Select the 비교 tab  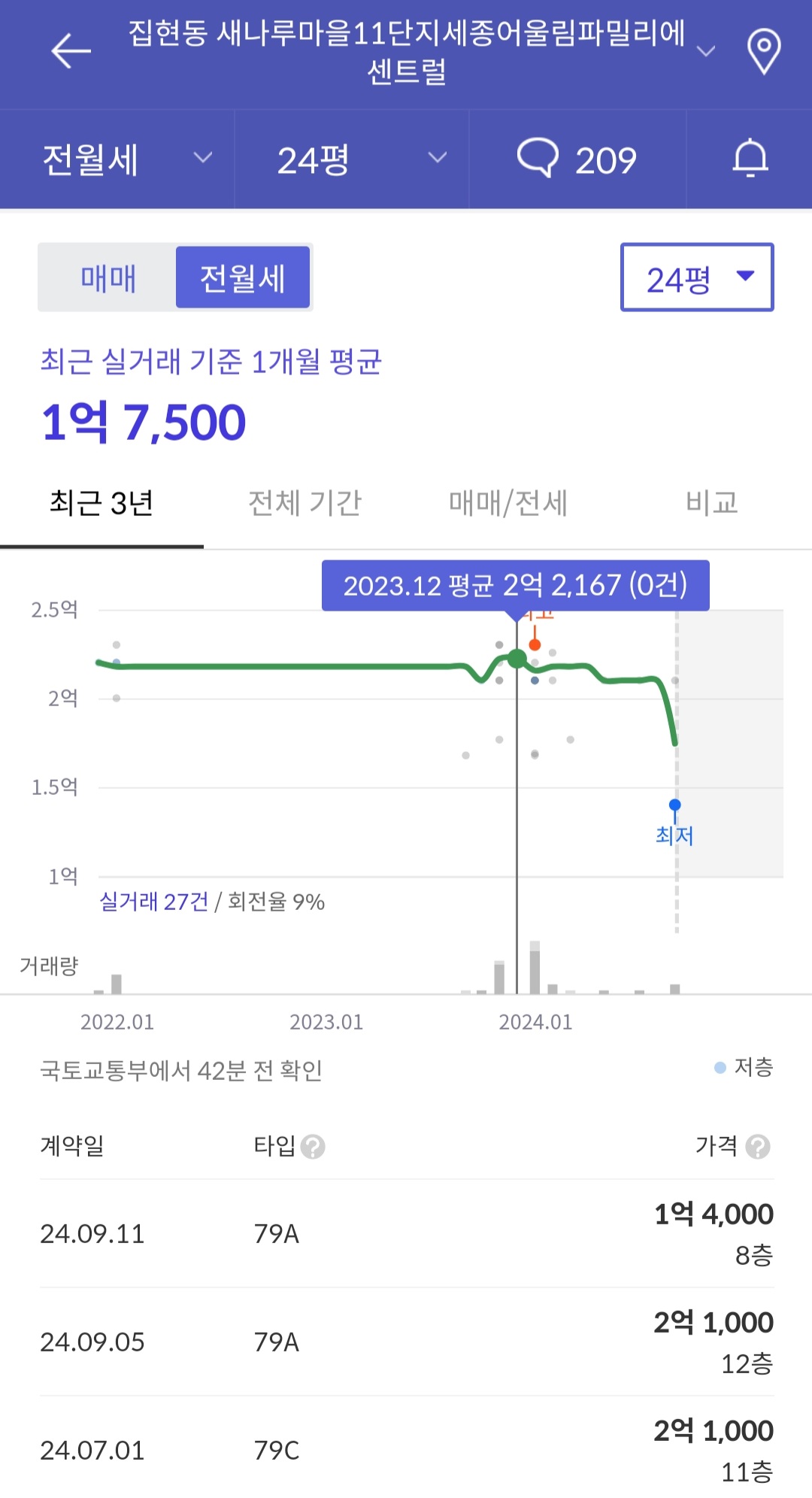pos(710,503)
